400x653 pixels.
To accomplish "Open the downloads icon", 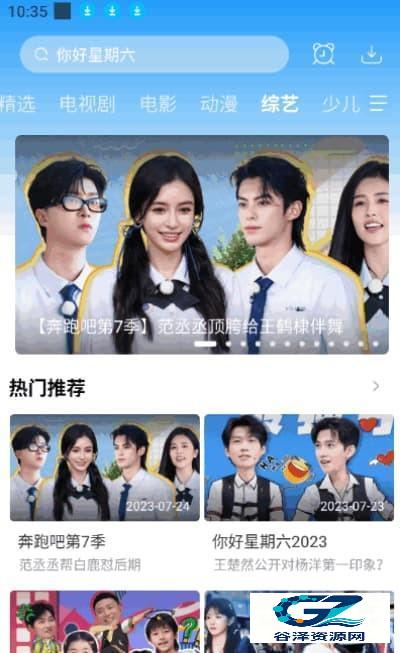I will (371, 55).
